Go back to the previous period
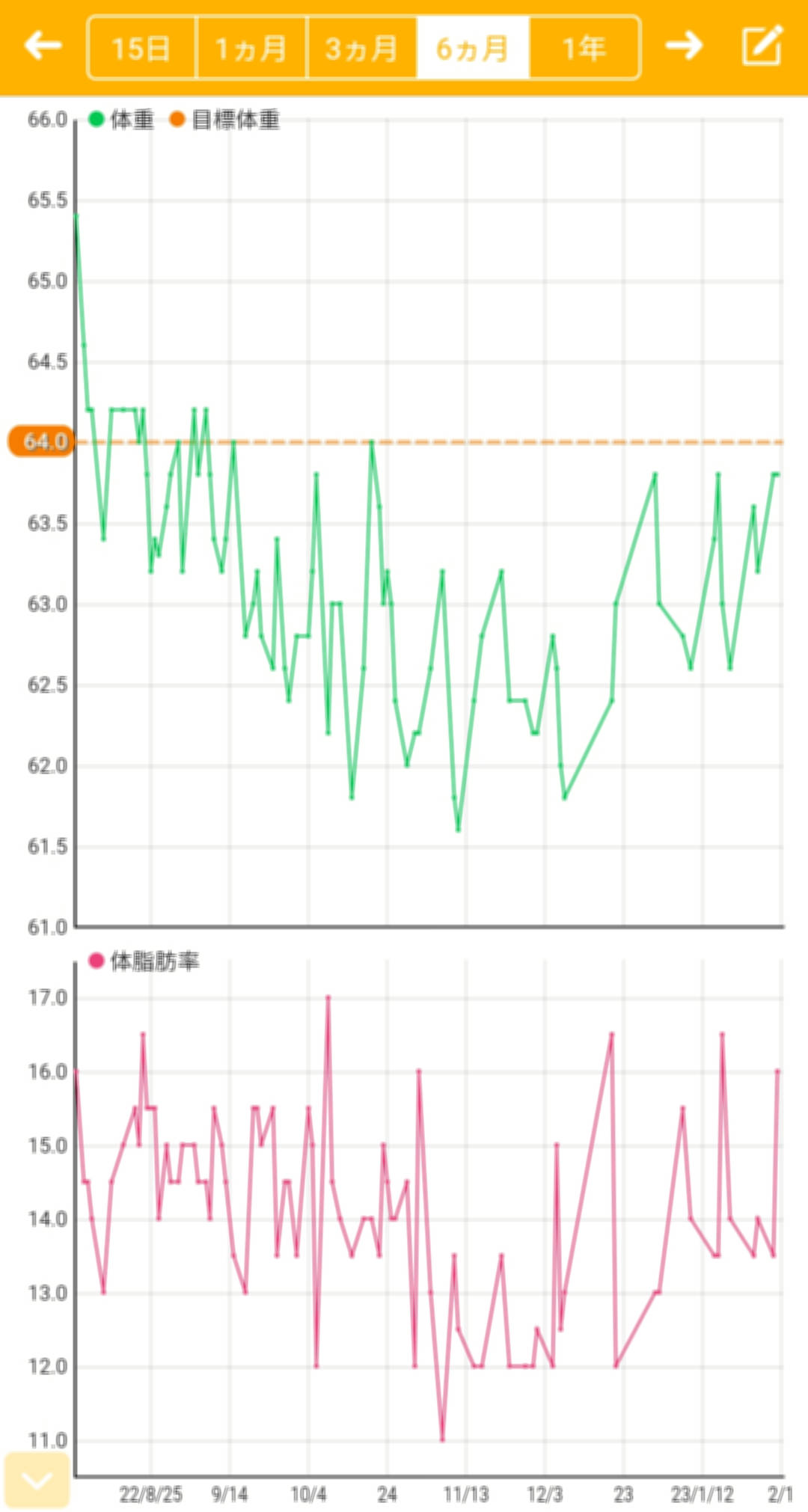The width and height of the screenshot is (808, 1512). pyautogui.click(x=43, y=46)
